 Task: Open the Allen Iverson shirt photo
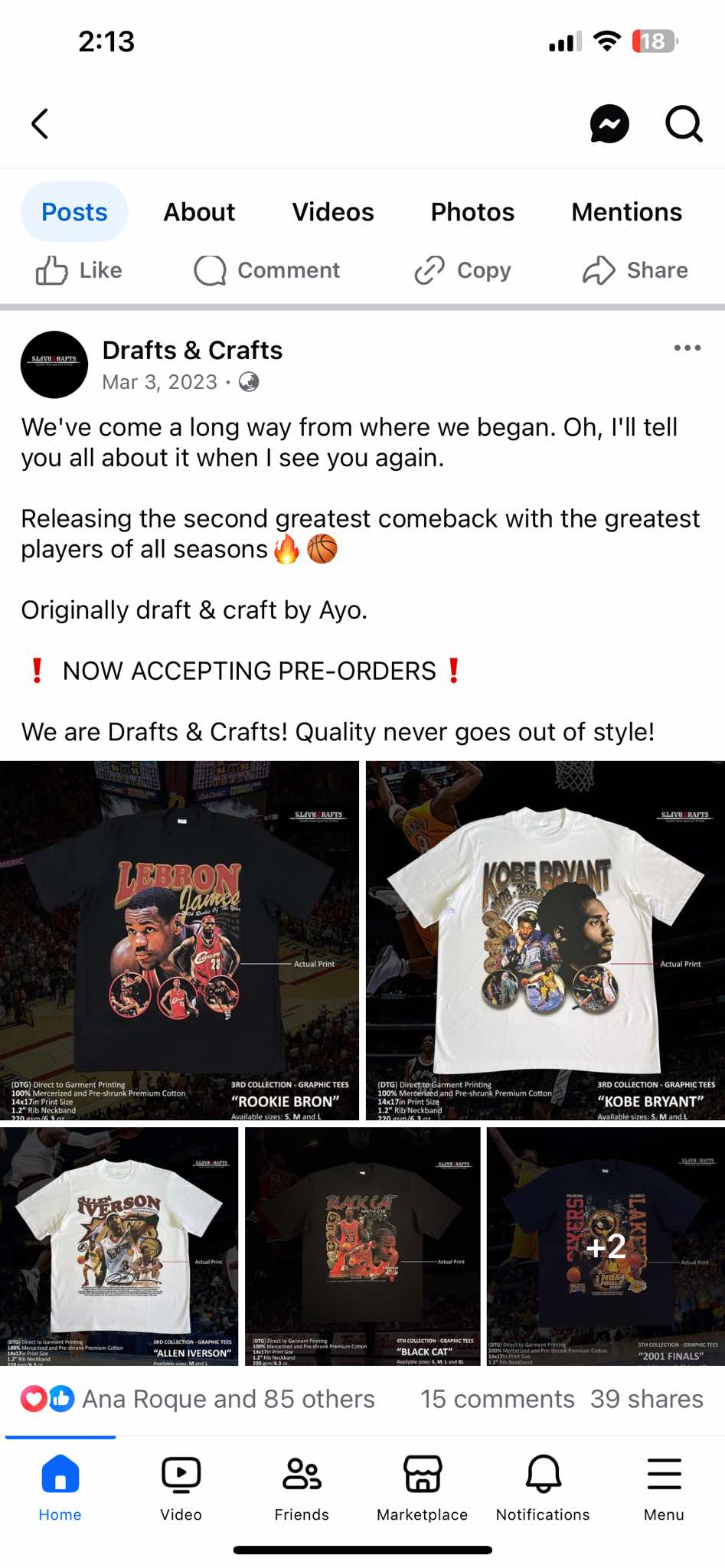click(119, 1246)
